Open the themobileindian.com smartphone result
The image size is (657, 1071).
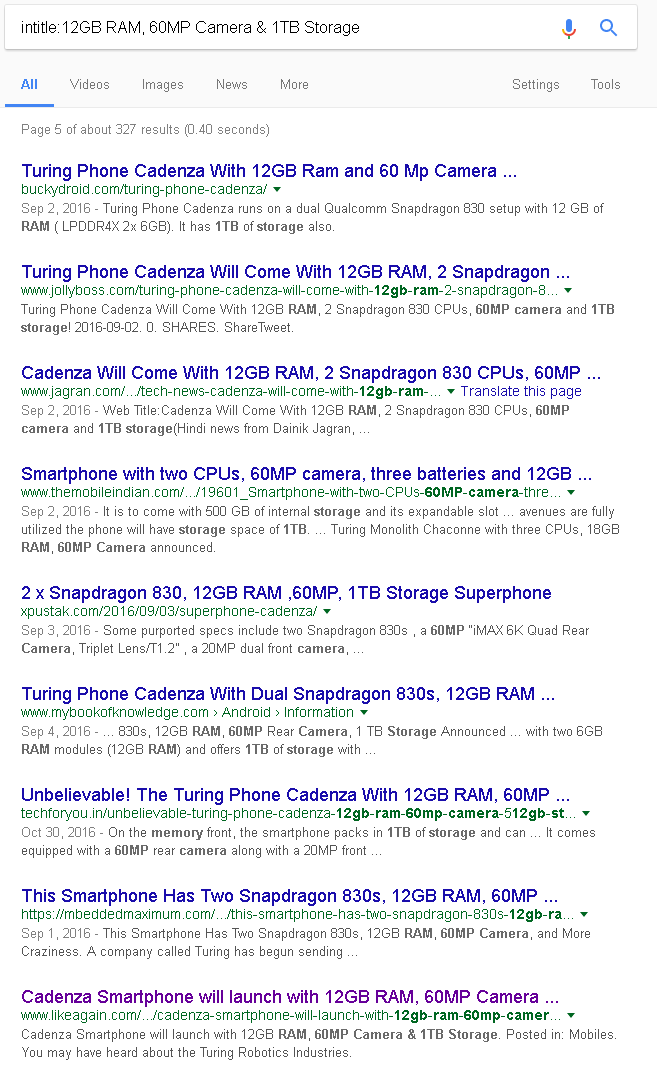(306, 474)
